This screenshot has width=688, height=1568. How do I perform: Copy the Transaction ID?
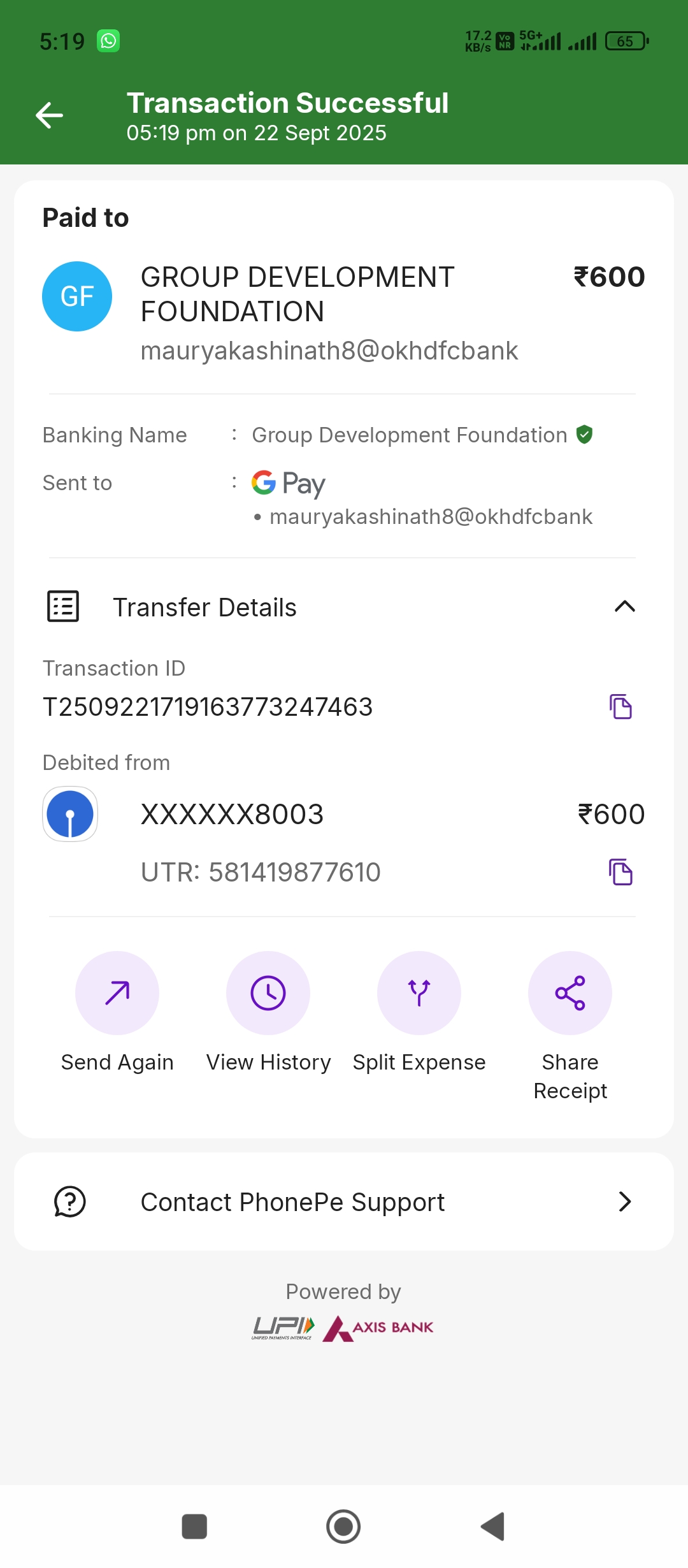click(x=620, y=707)
